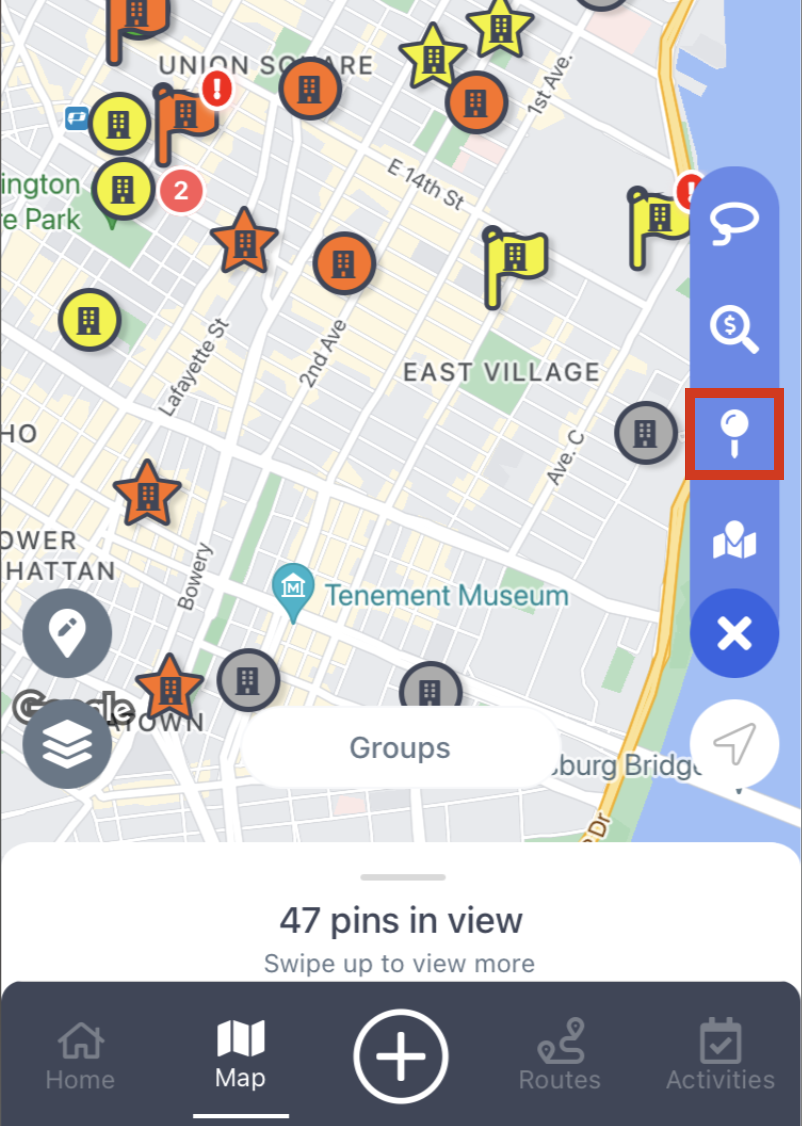Center map on my location
The height and width of the screenshot is (1126, 802).
pyautogui.click(x=734, y=744)
